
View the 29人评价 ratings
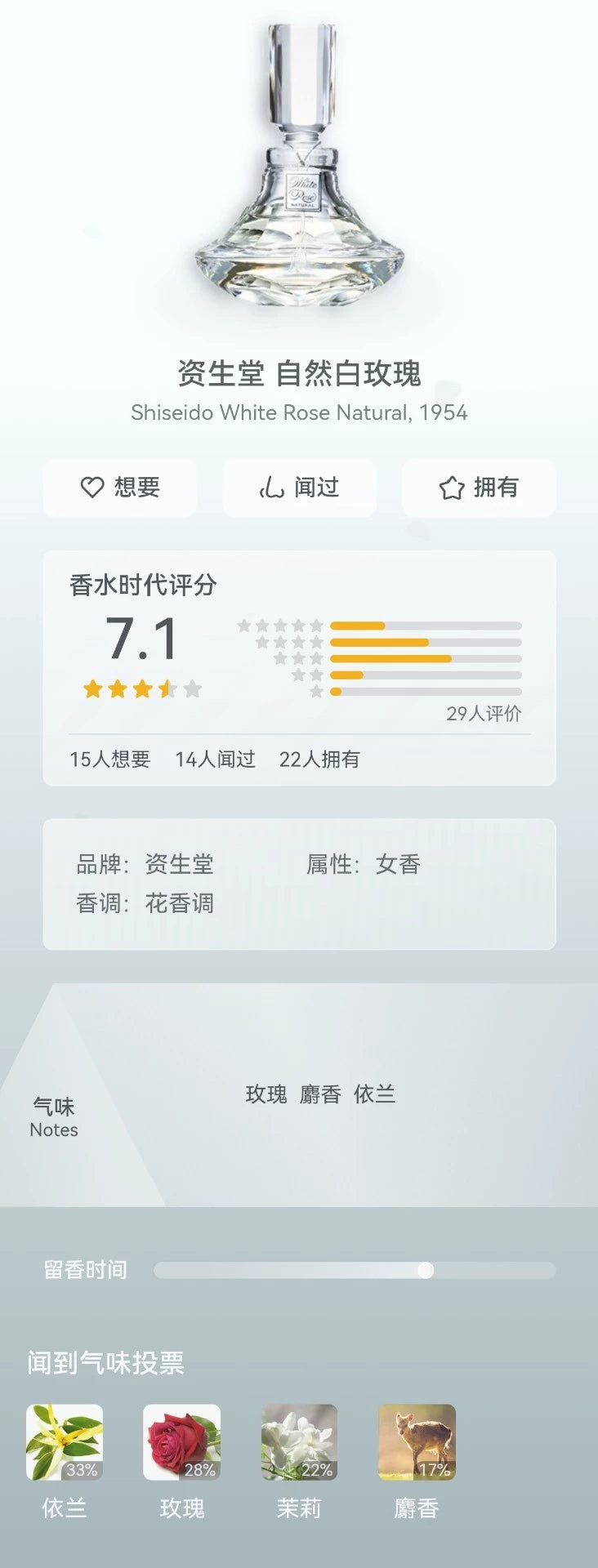click(x=483, y=714)
